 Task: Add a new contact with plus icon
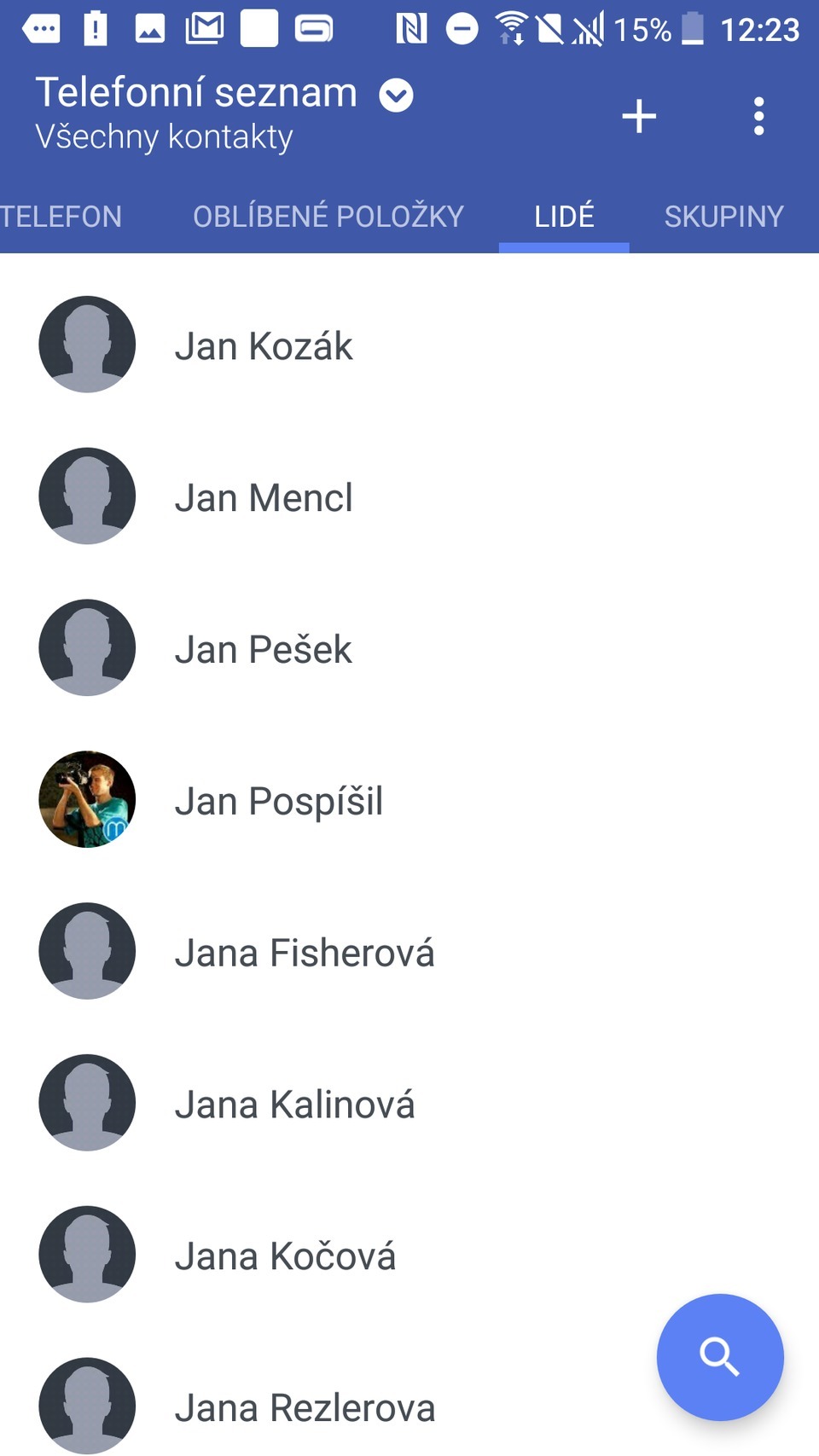coord(639,116)
